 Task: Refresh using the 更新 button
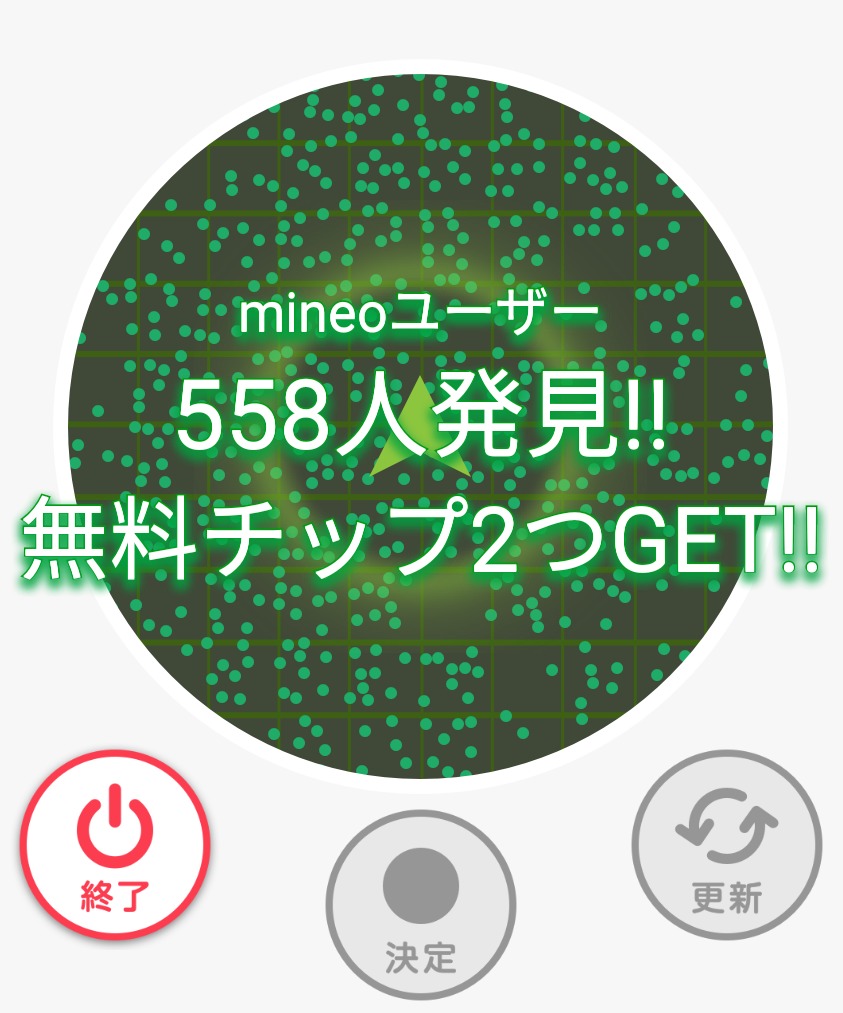pyautogui.click(x=727, y=845)
